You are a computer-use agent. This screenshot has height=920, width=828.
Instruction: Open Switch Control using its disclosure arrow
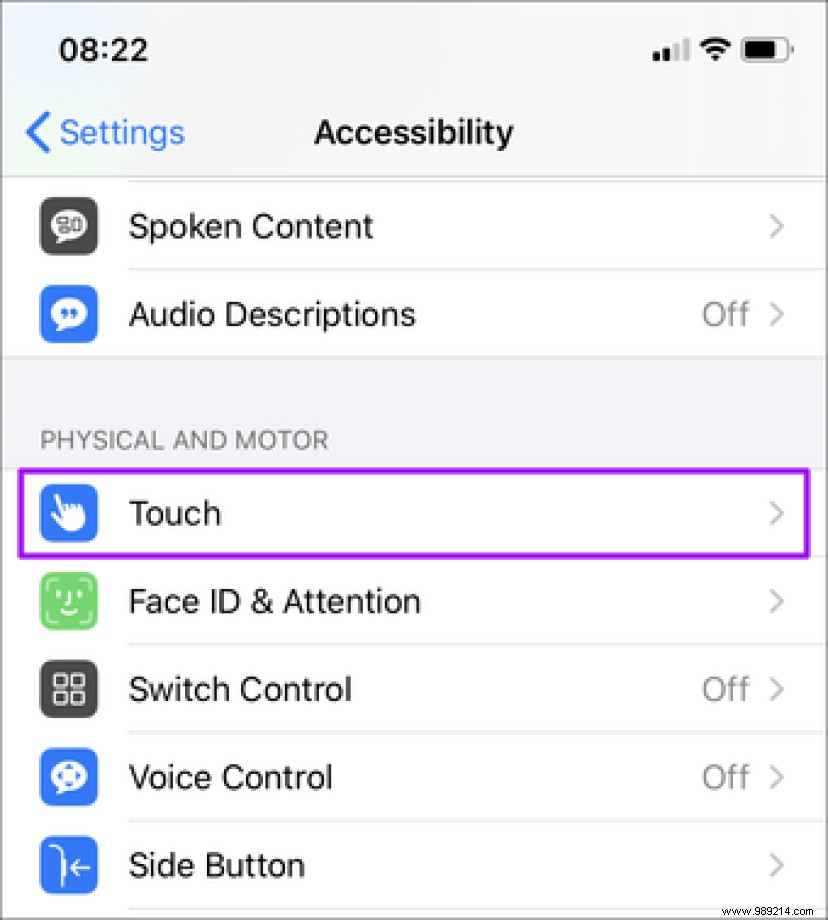pos(777,689)
